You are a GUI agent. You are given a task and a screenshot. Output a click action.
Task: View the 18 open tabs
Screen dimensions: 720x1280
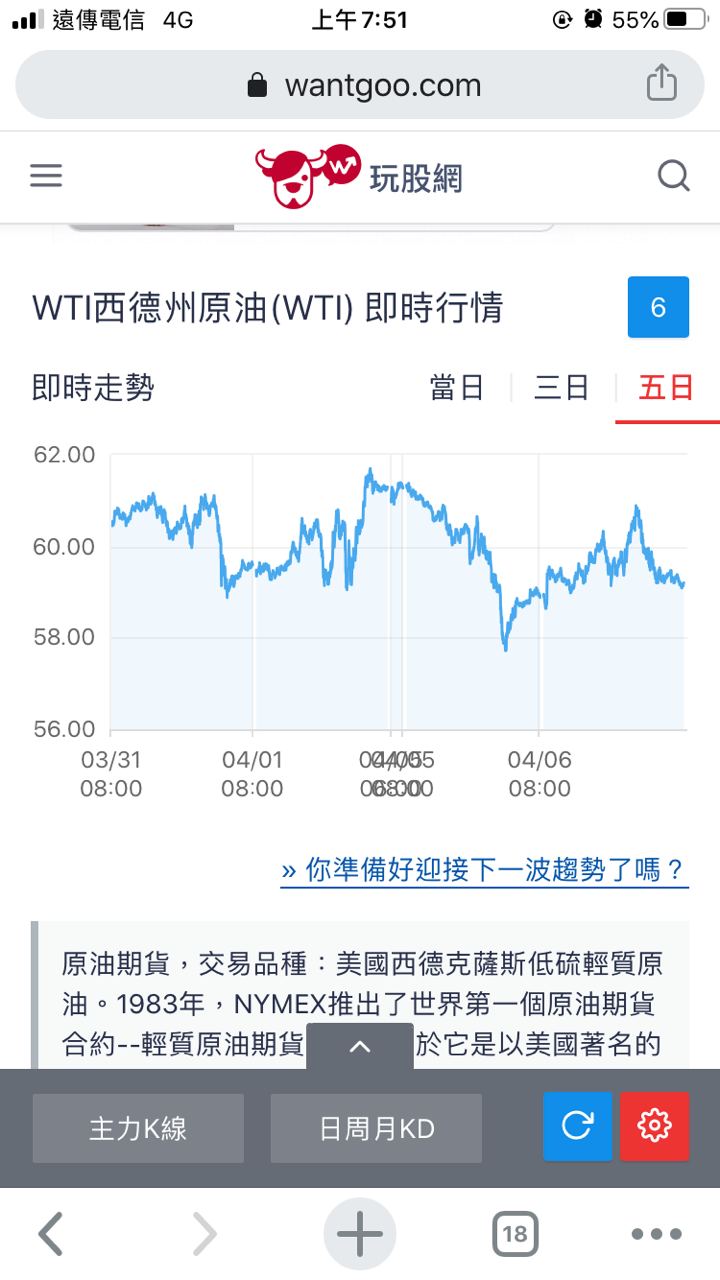point(515,1234)
